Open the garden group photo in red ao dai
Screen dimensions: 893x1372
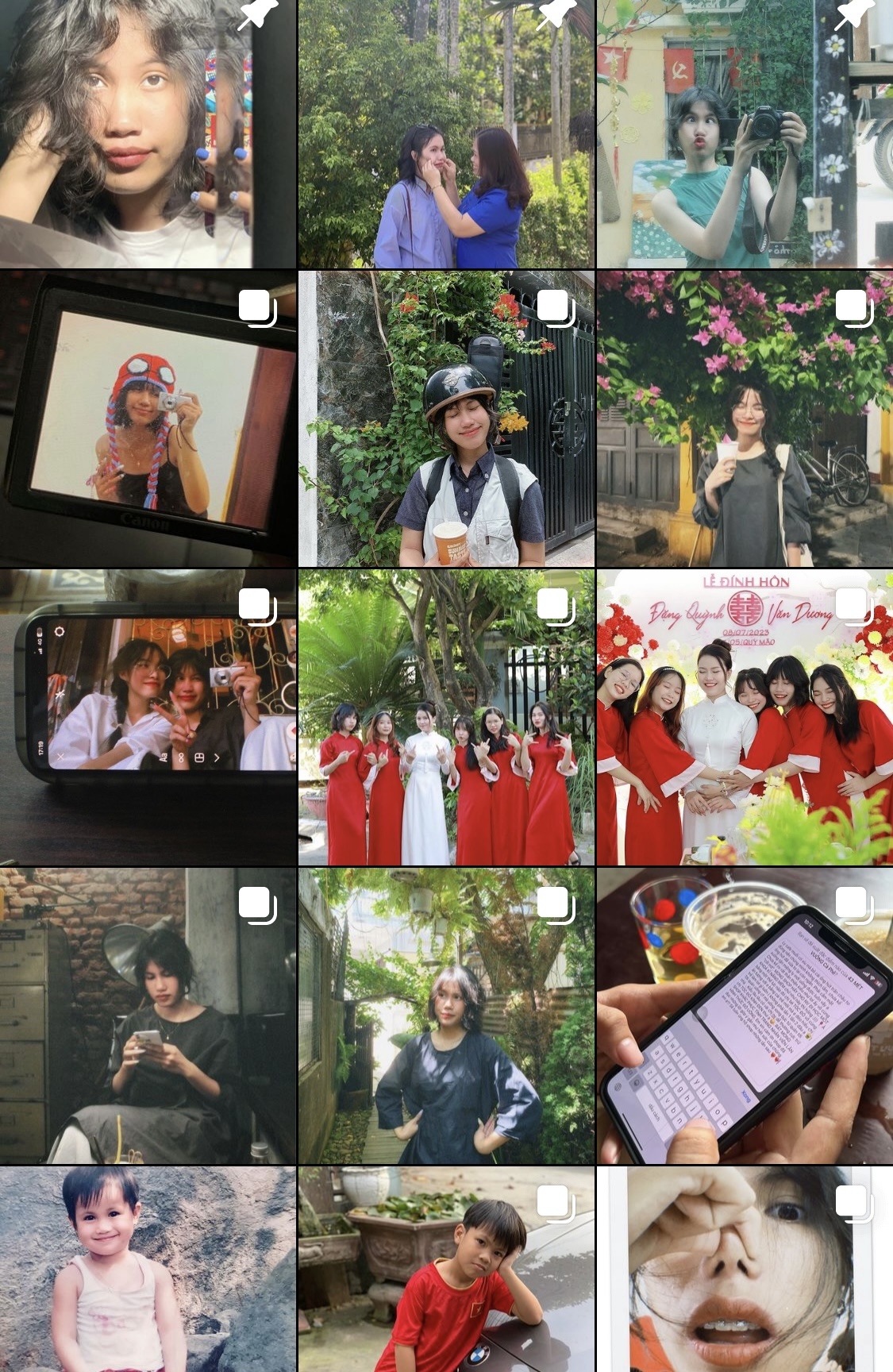pyautogui.click(x=446, y=717)
